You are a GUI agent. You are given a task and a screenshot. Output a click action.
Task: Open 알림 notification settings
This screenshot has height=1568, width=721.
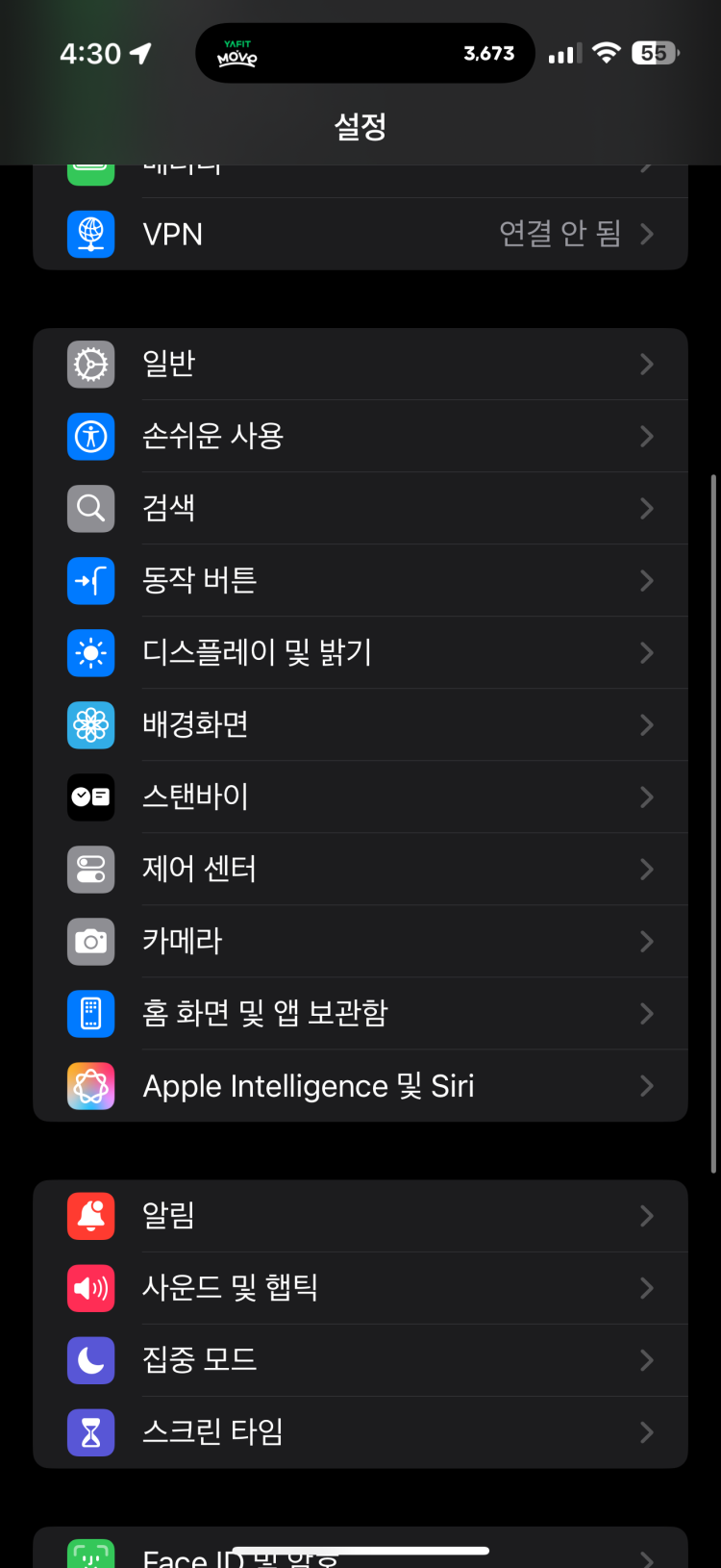(x=360, y=1216)
